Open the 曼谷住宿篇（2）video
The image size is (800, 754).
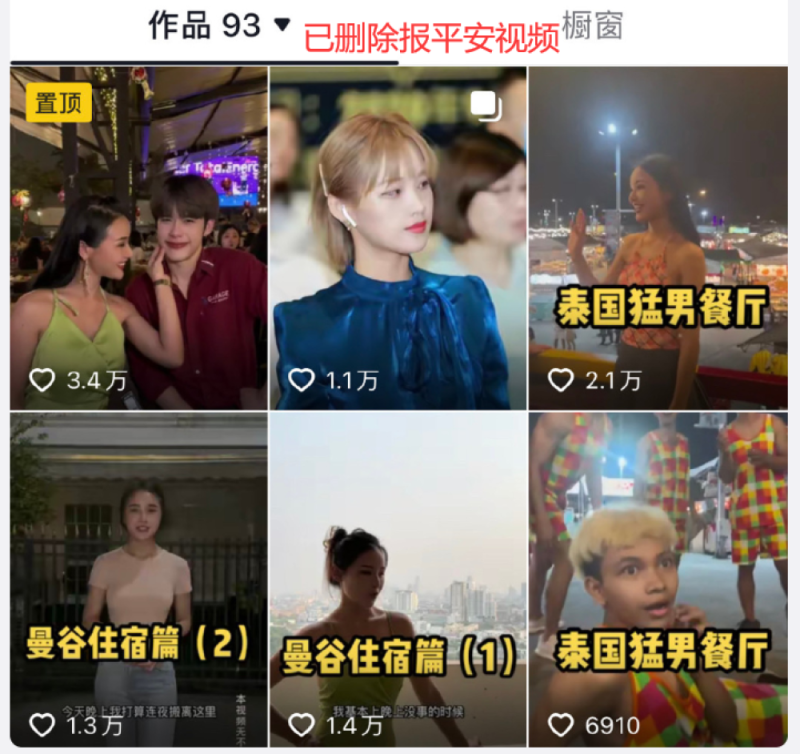(x=139, y=580)
